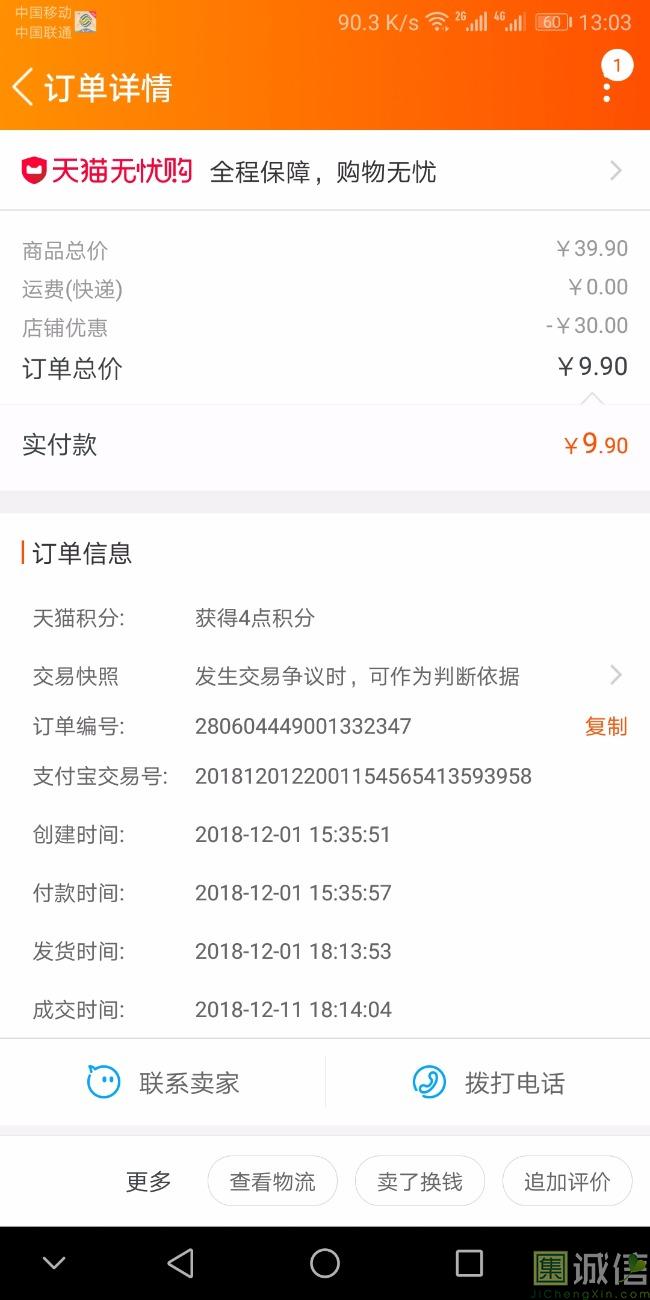Screen dimensions: 650x1300
Task: Copy the order number with 复制
Action: pos(606,726)
